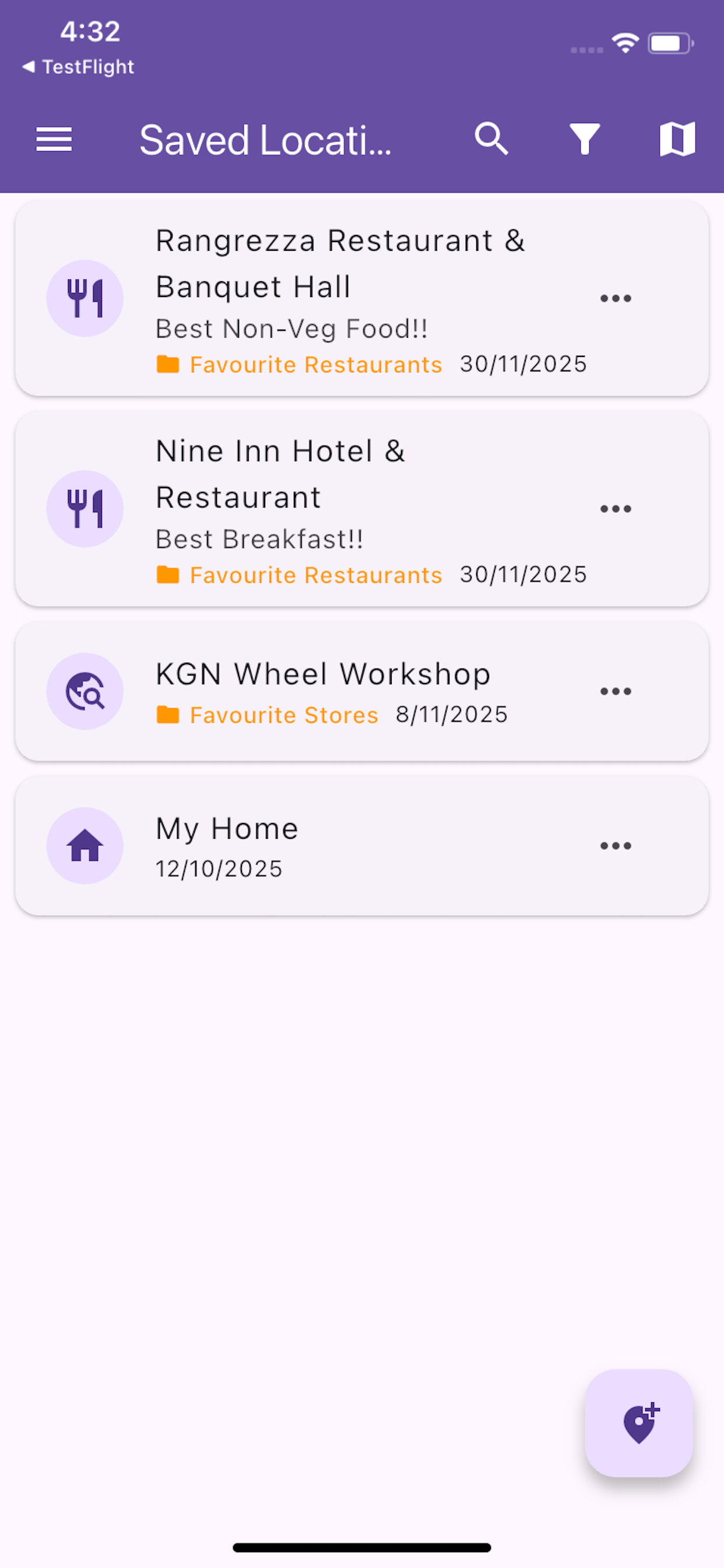Image resolution: width=724 pixels, height=1568 pixels.
Task: Select the My Home saved location card
Action: [361, 845]
